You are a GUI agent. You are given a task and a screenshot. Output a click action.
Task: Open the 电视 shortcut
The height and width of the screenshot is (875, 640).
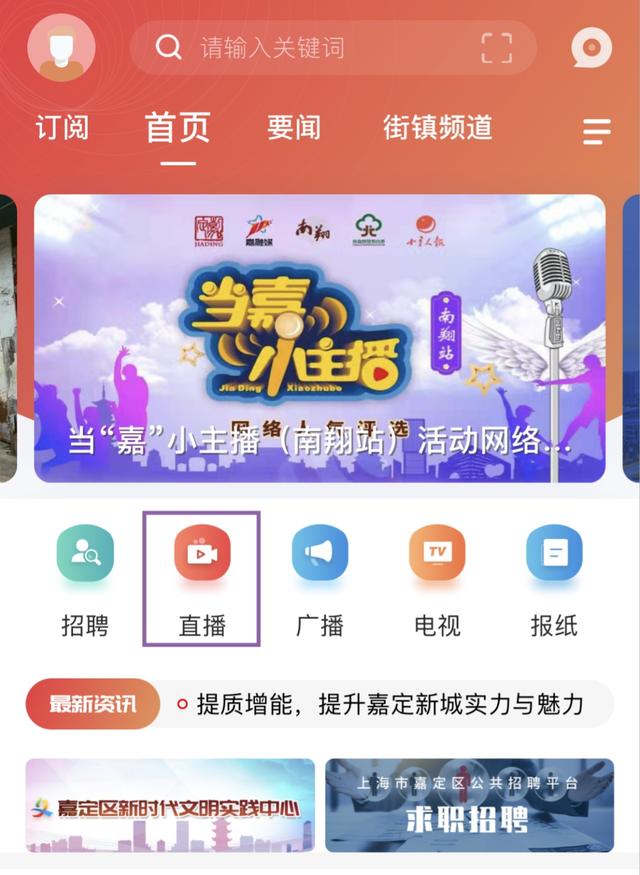437,579
